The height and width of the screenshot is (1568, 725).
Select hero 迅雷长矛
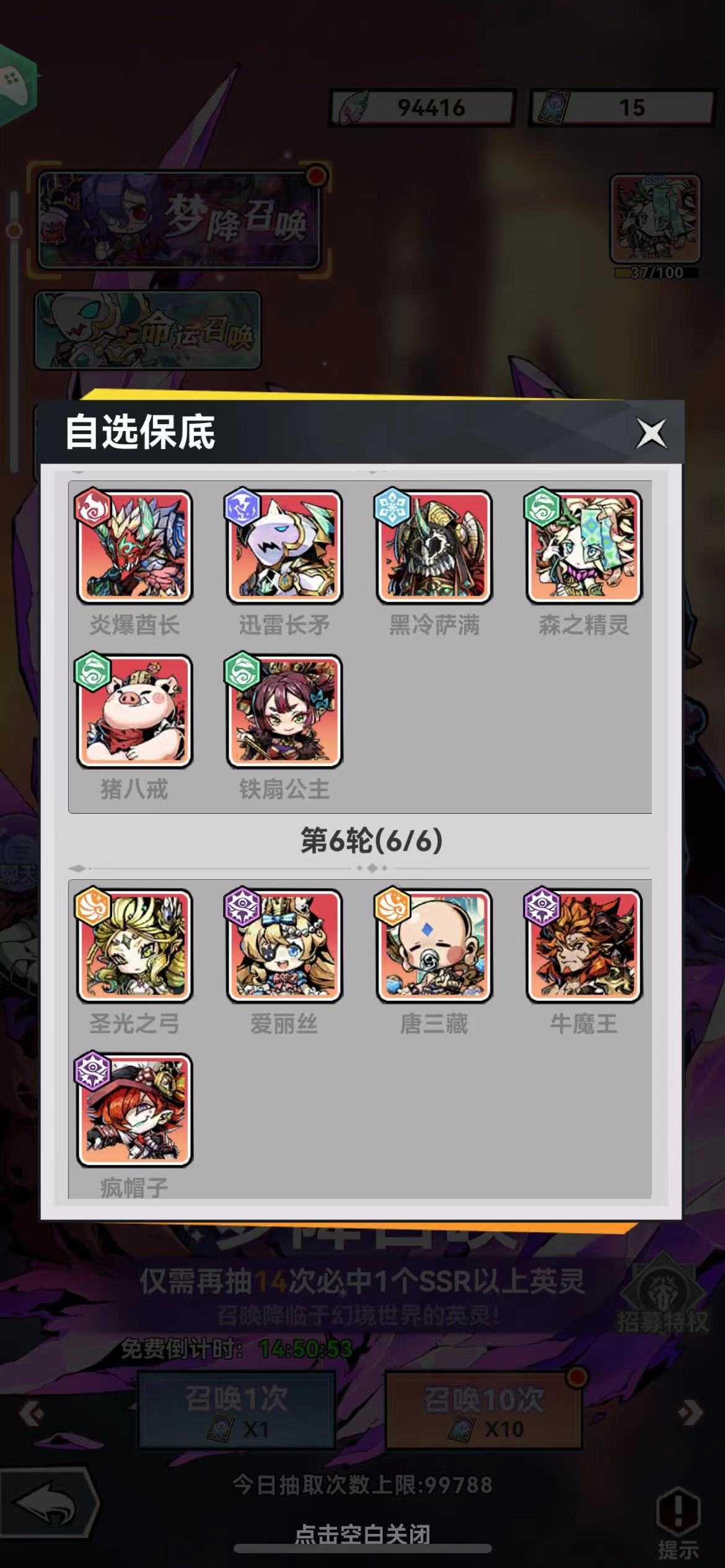[x=284, y=546]
